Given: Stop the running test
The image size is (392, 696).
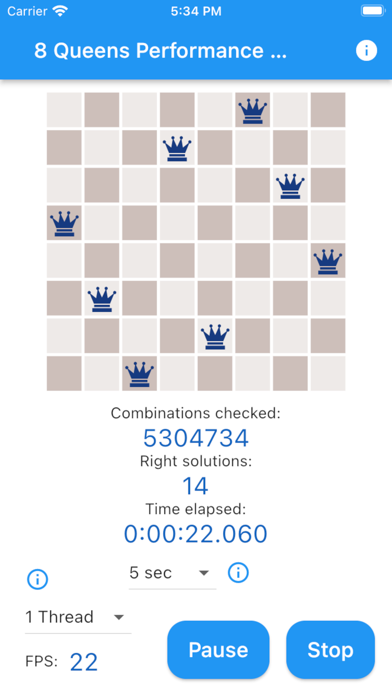Looking at the screenshot, I should tap(330, 650).
